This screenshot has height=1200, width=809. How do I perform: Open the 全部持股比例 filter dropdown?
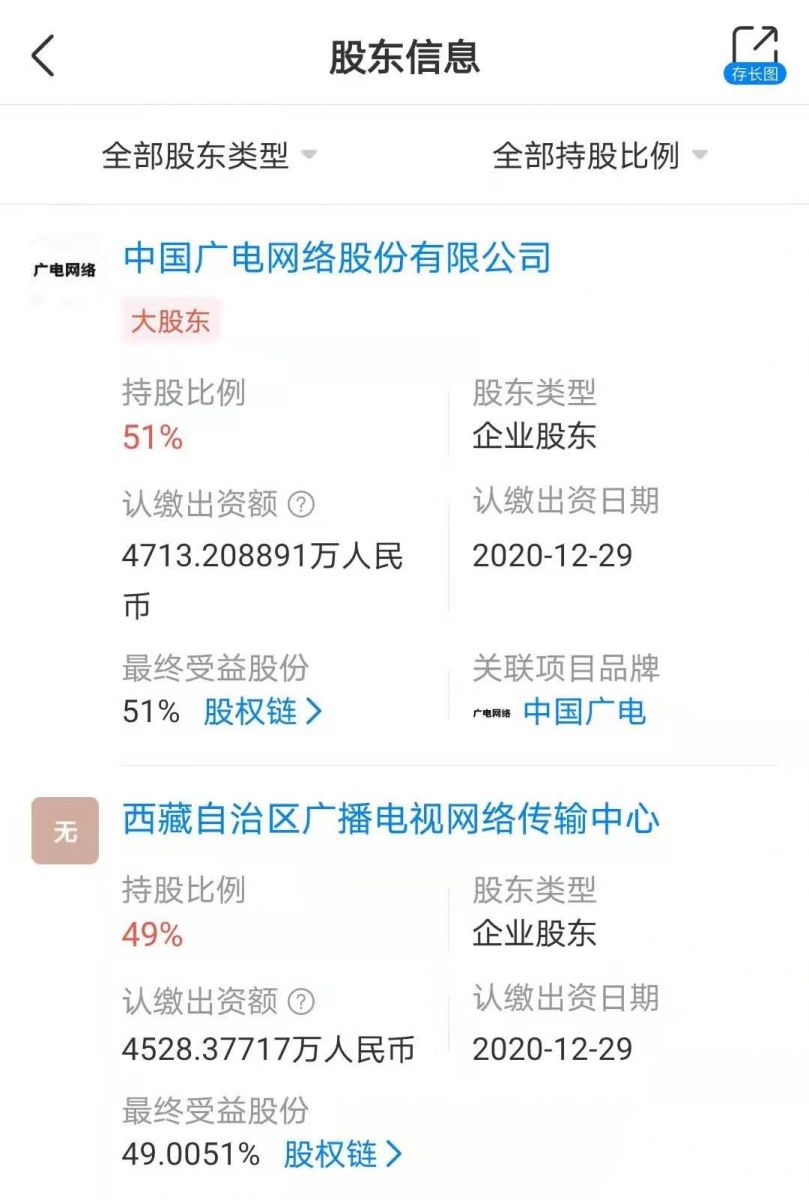599,156
